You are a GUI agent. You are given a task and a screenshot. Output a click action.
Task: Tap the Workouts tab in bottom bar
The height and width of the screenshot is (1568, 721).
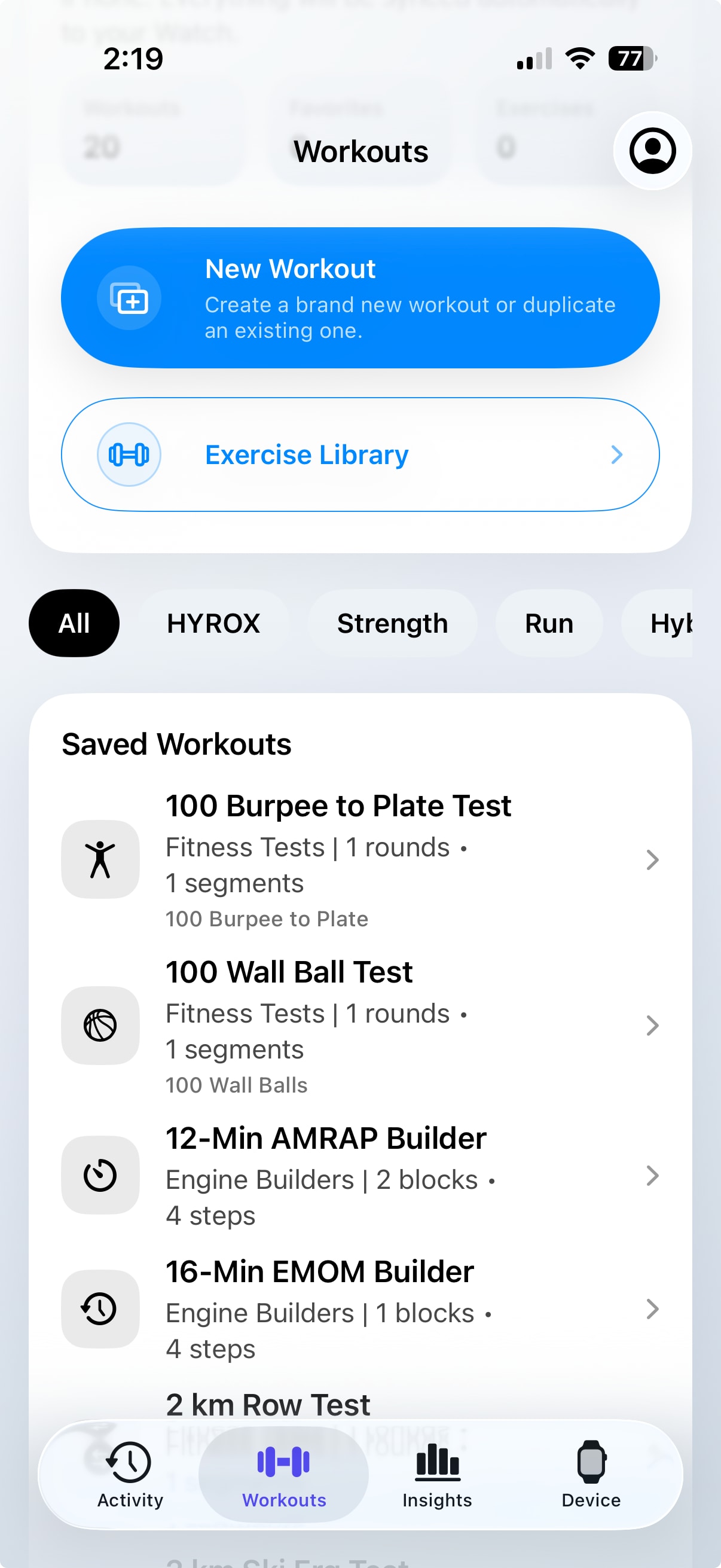coord(283,1474)
